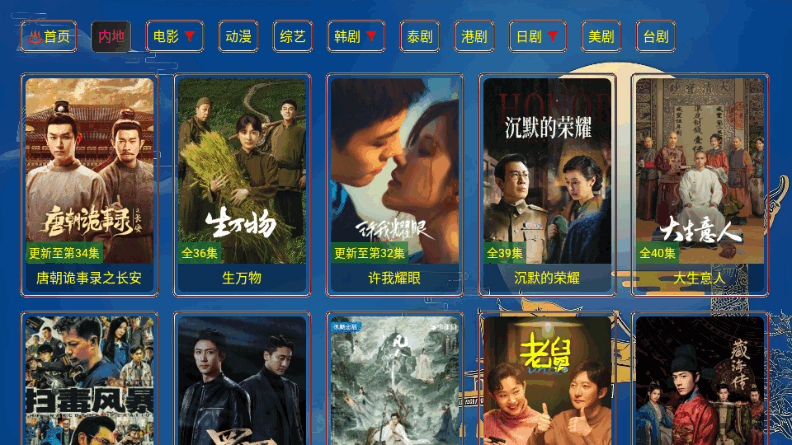Image resolution: width=792 pixels, height=445 pixels.
Task: Open the 台剧 category
Action: pyautogui.click(x=655, y=37)
